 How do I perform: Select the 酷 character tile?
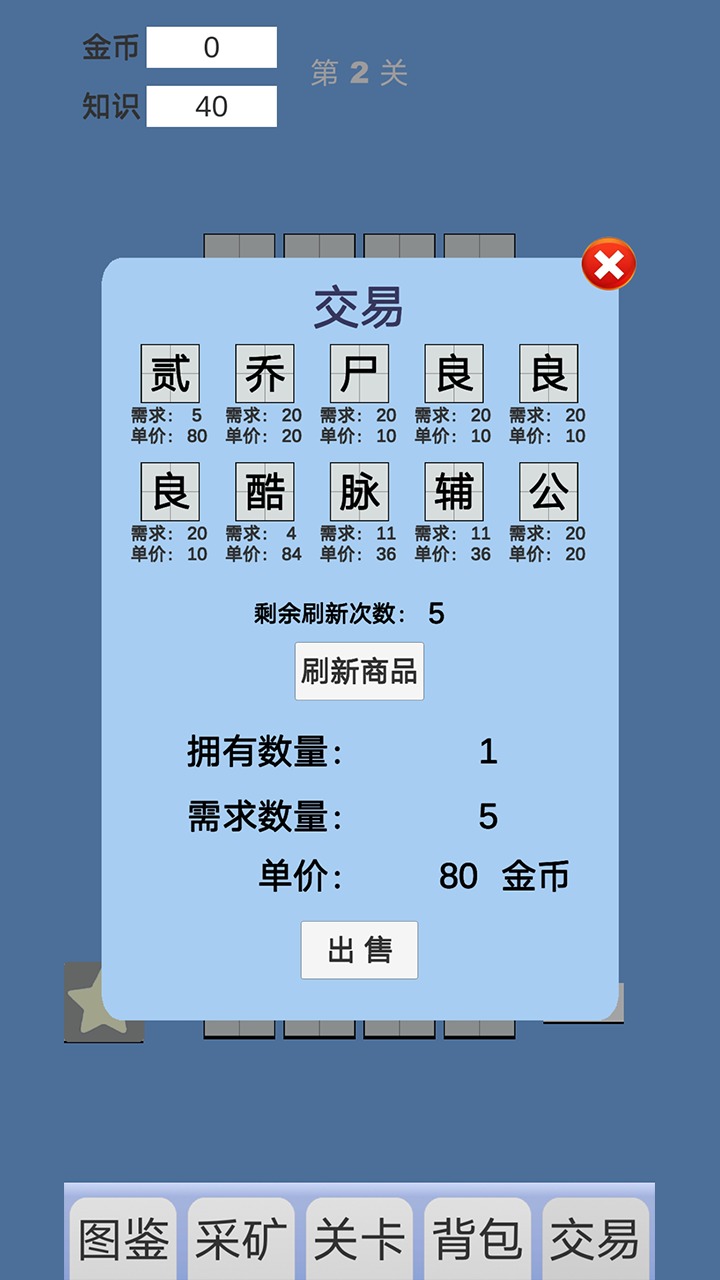[265, 492]
